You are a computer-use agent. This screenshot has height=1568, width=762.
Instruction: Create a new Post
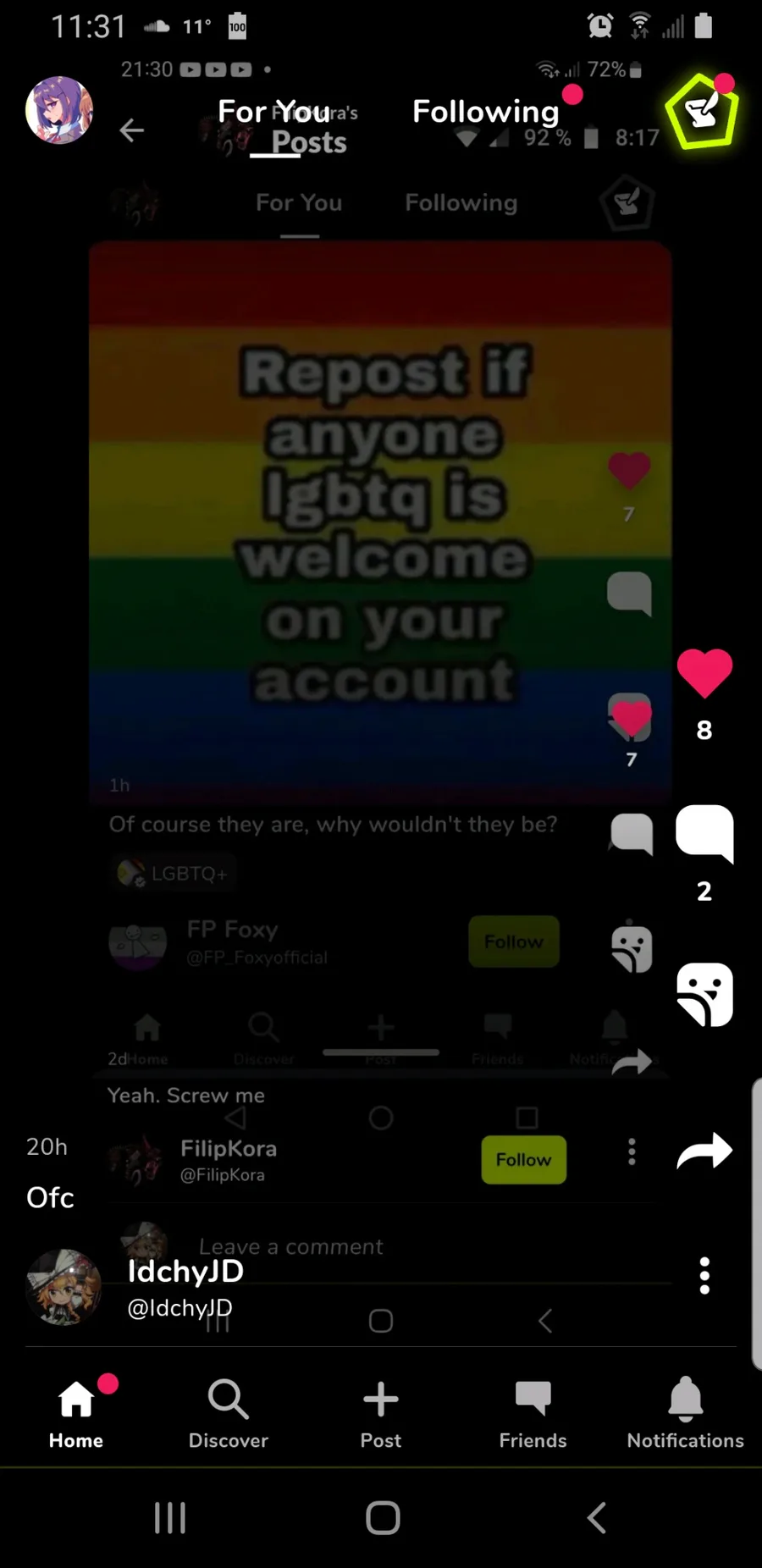381,1414
